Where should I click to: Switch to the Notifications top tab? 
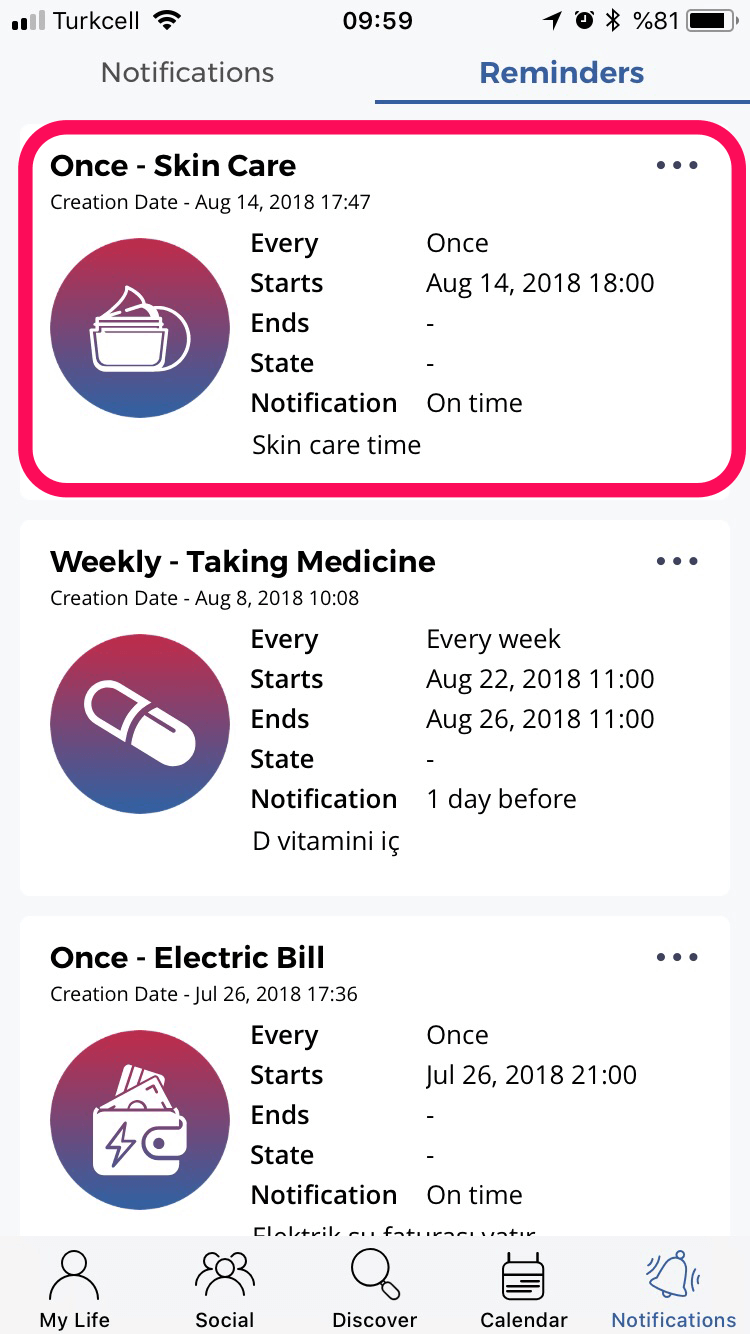pos(187,73)
